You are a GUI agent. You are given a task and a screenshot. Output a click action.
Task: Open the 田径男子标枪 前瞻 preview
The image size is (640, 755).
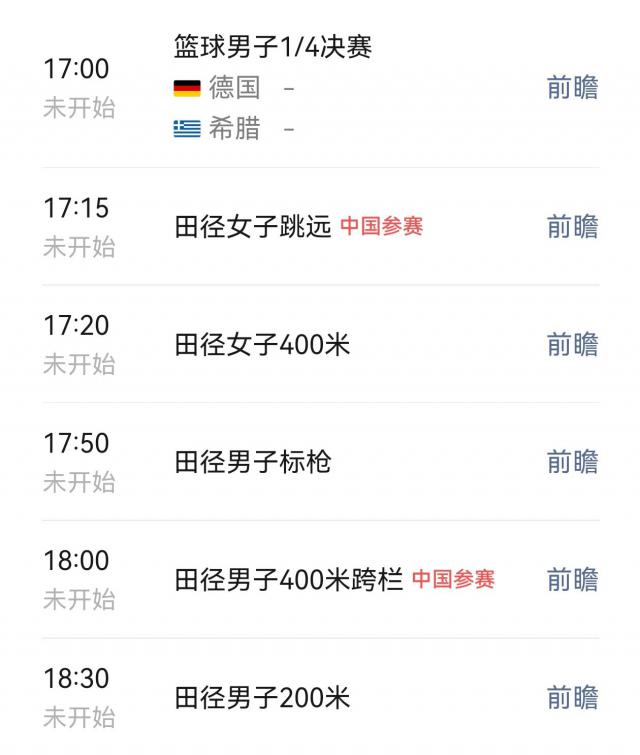click(x=572, y=462)
